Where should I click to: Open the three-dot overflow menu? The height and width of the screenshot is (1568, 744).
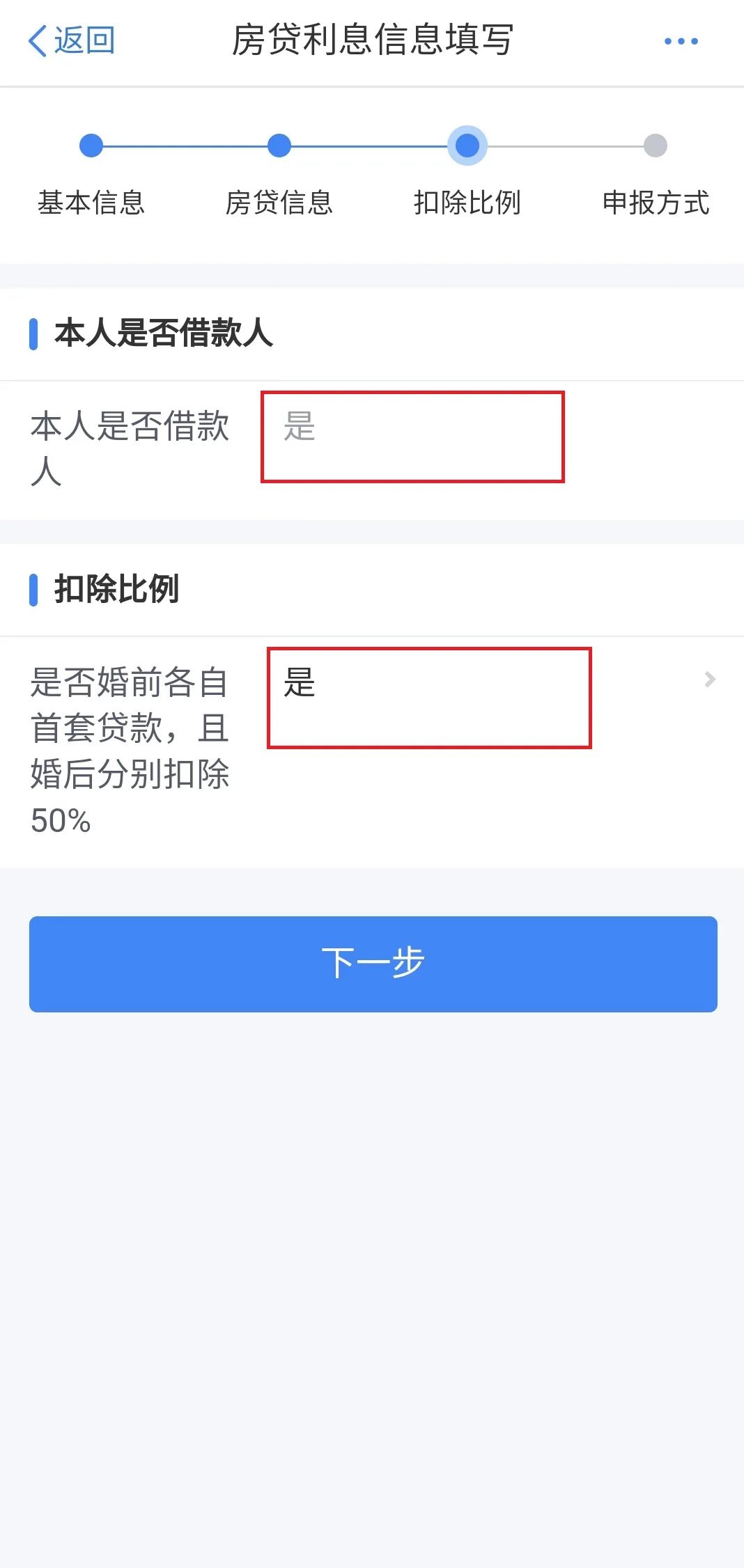click(x=681, y=41)
